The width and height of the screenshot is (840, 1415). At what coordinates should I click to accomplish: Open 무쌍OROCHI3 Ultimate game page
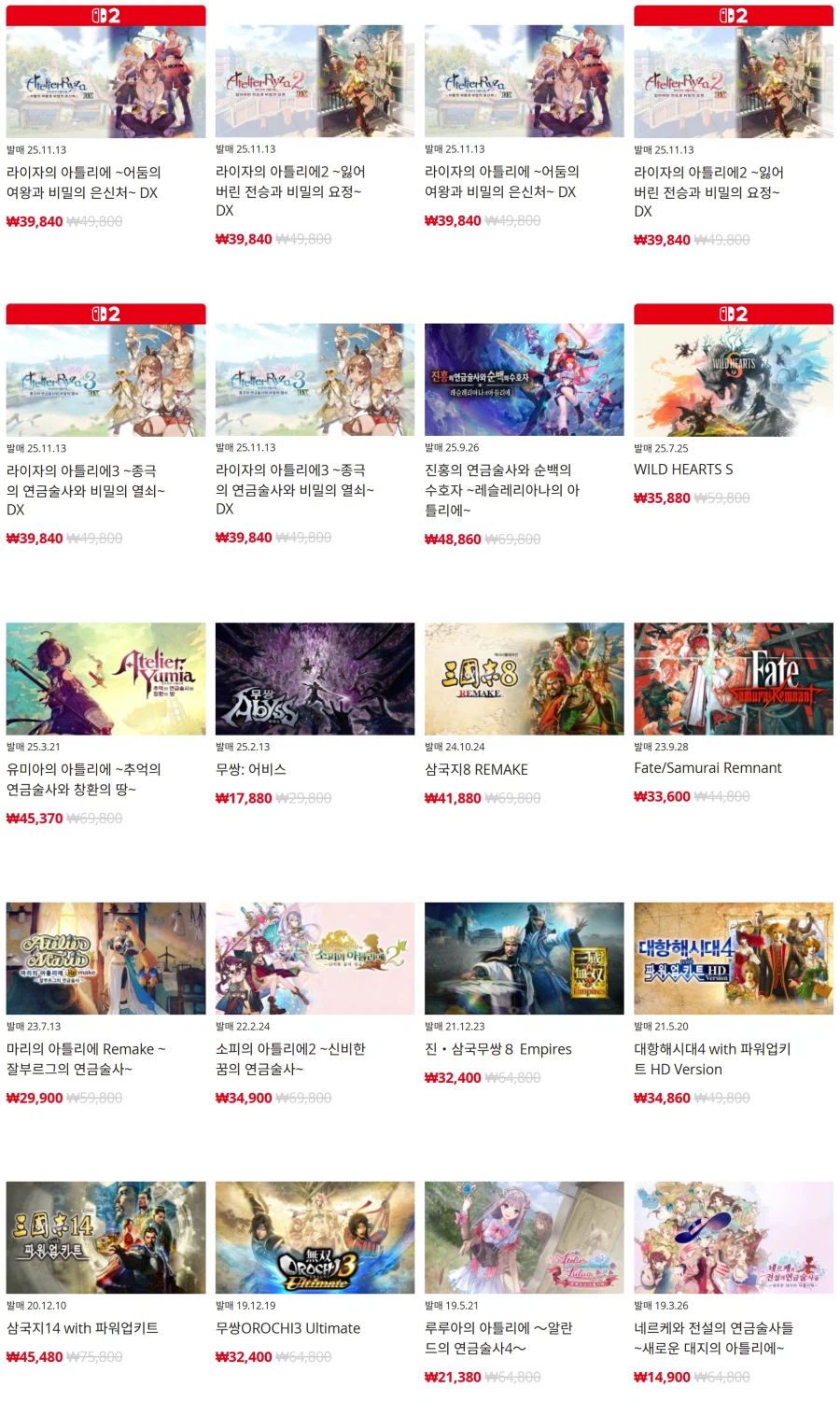point(315,1238)
